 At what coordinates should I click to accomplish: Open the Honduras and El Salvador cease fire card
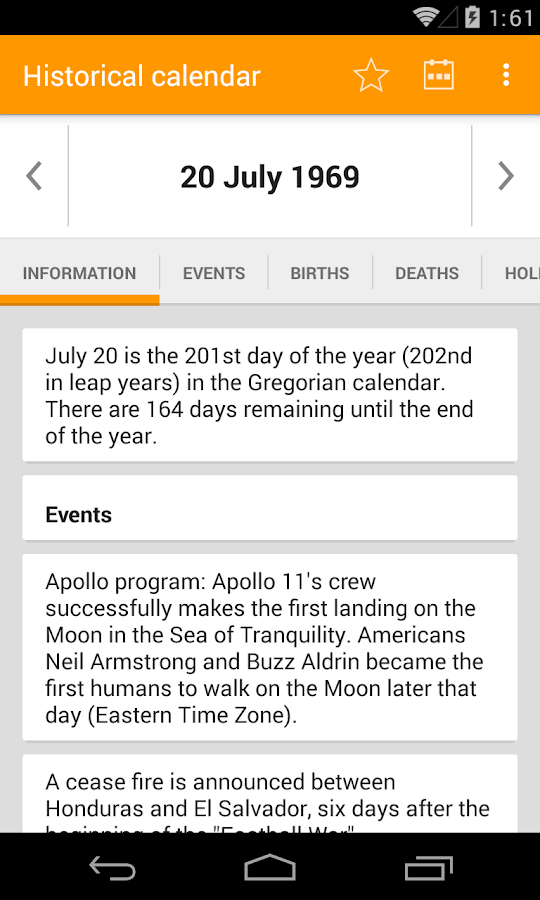pyautogui.click(x=270, y=794)
